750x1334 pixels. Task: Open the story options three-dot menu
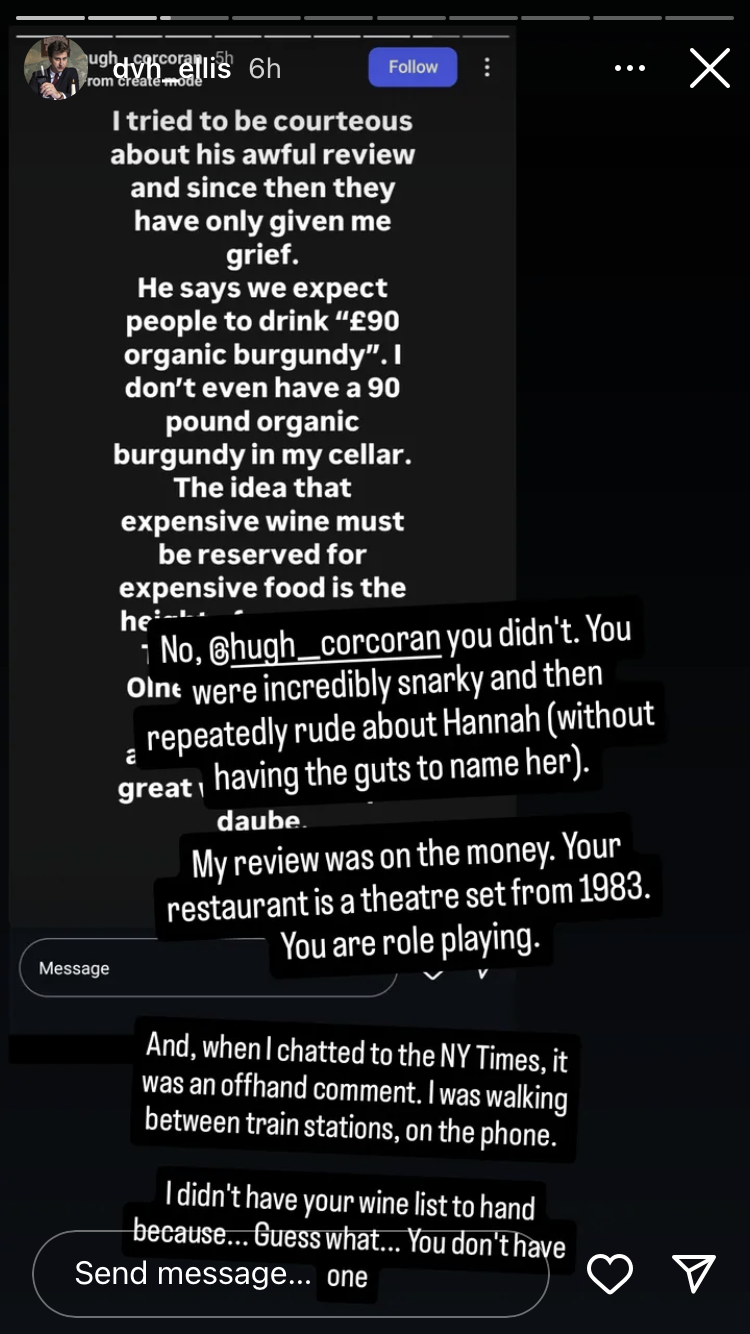click(x=629, y=68)
